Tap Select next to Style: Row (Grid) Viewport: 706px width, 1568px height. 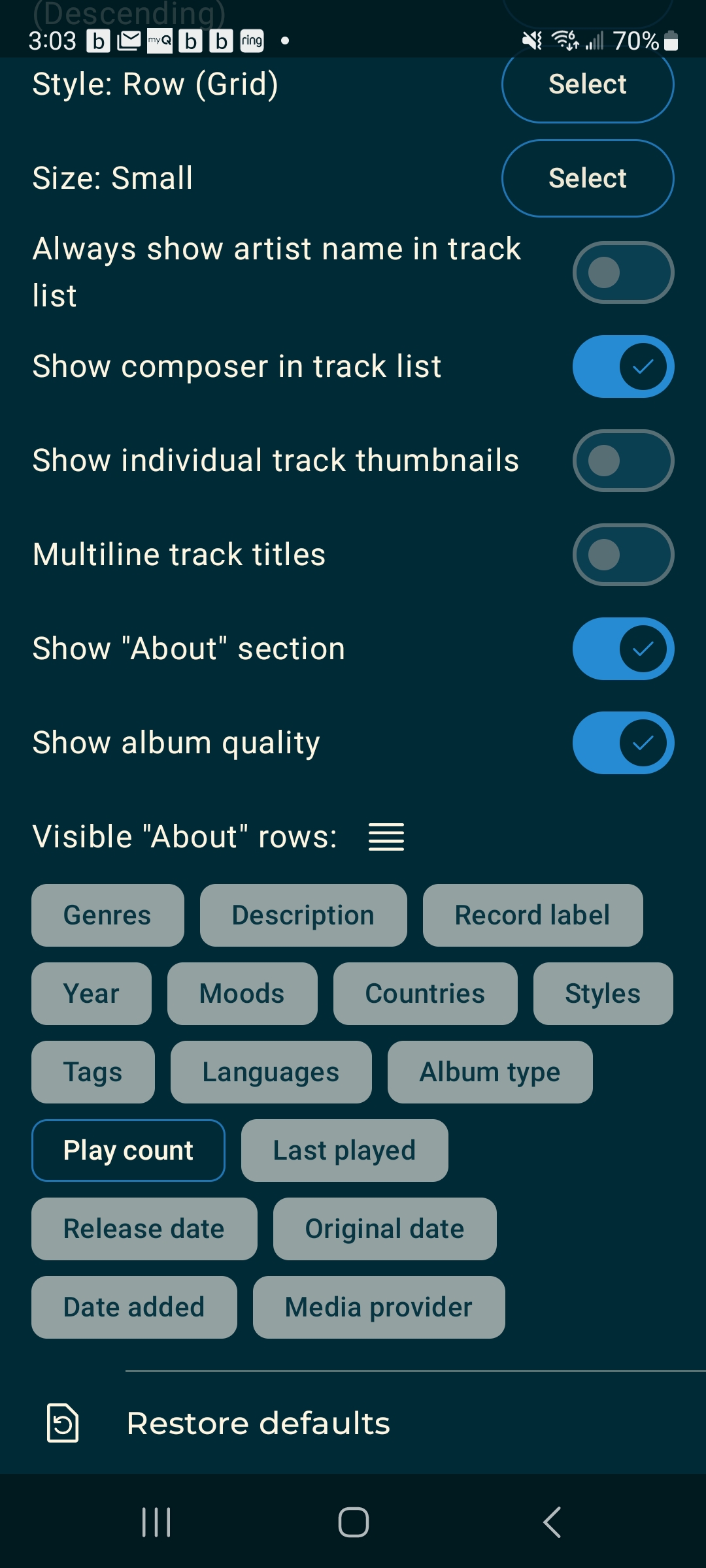click(587, 84)
